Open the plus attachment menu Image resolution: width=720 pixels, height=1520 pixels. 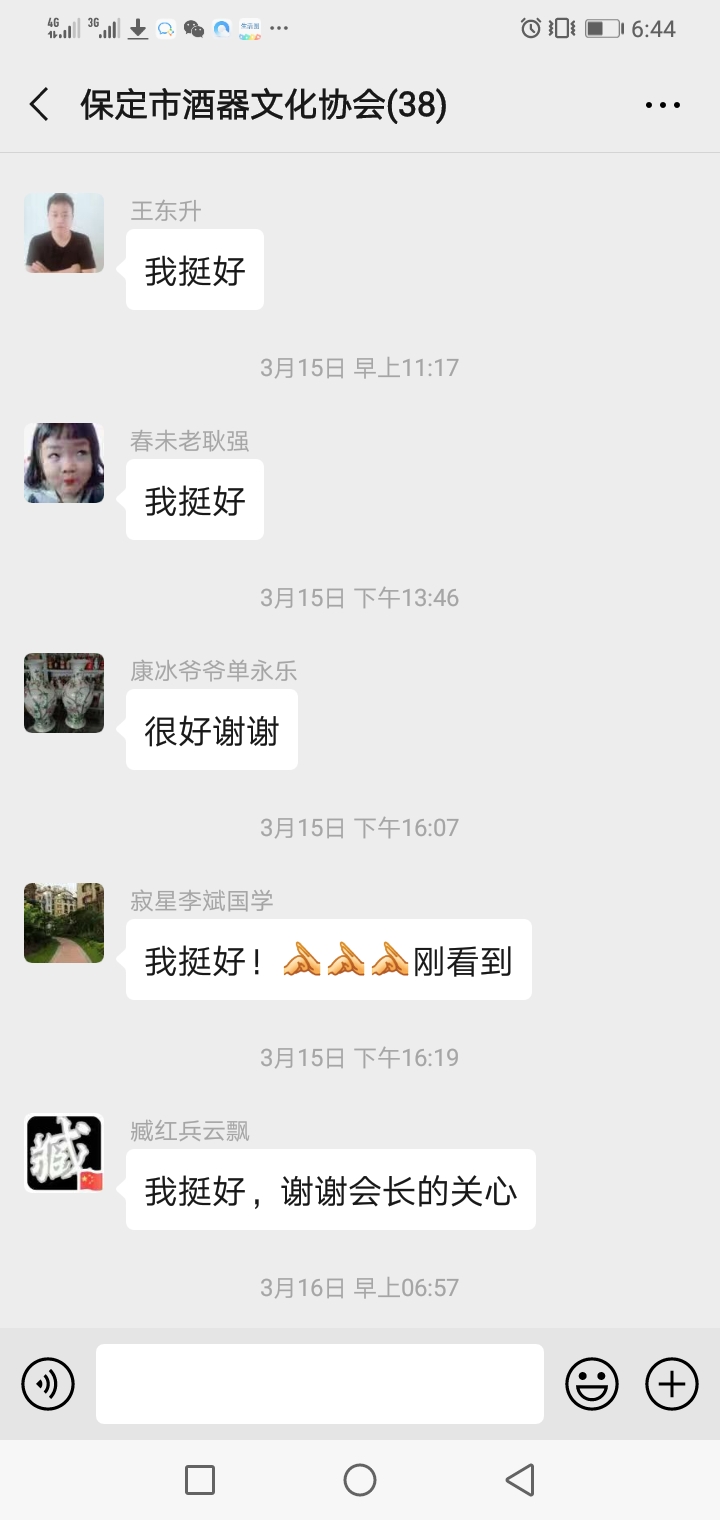[x=672, y=1384]
